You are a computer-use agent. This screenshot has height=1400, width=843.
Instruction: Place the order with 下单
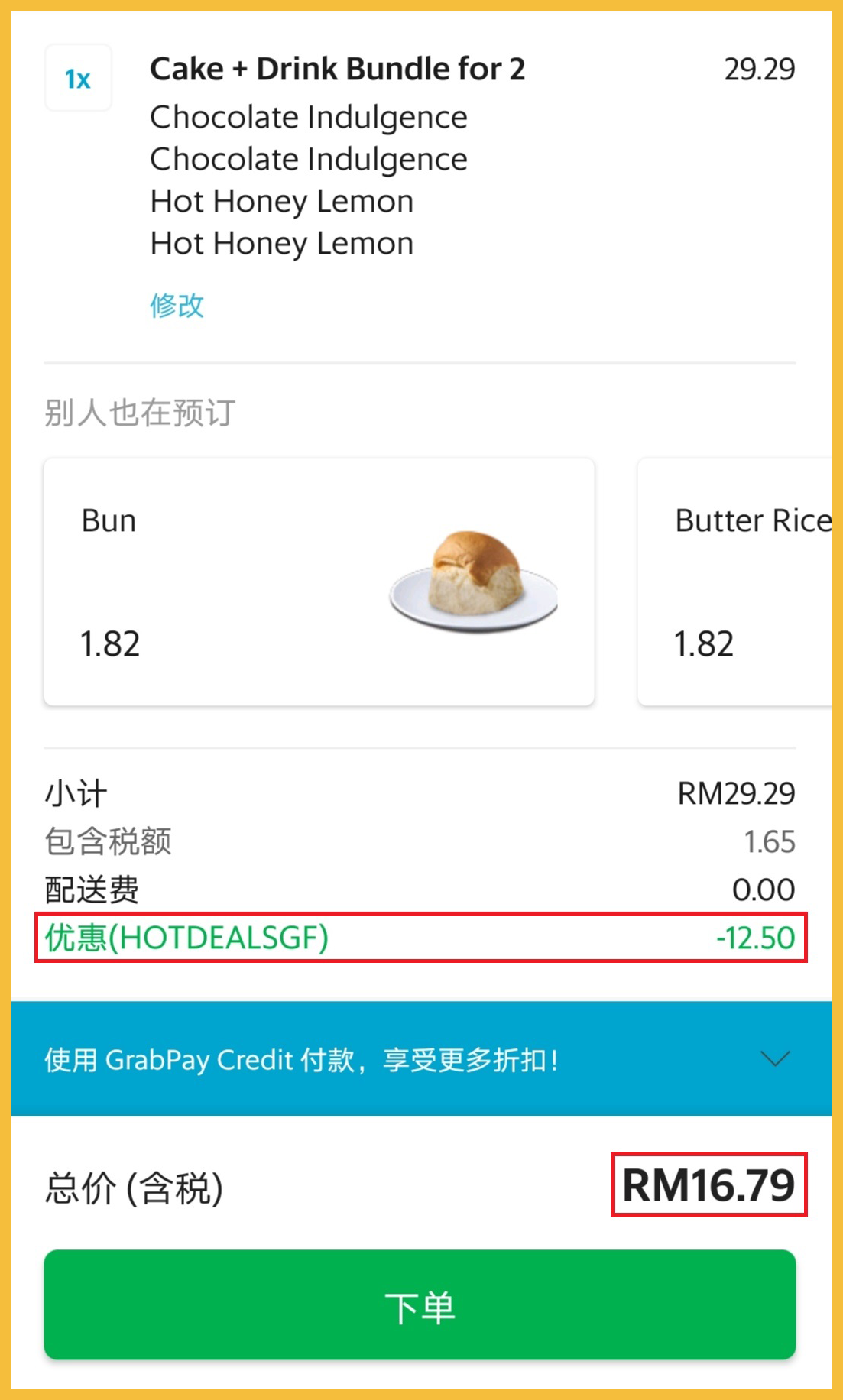click(420, 1306)
